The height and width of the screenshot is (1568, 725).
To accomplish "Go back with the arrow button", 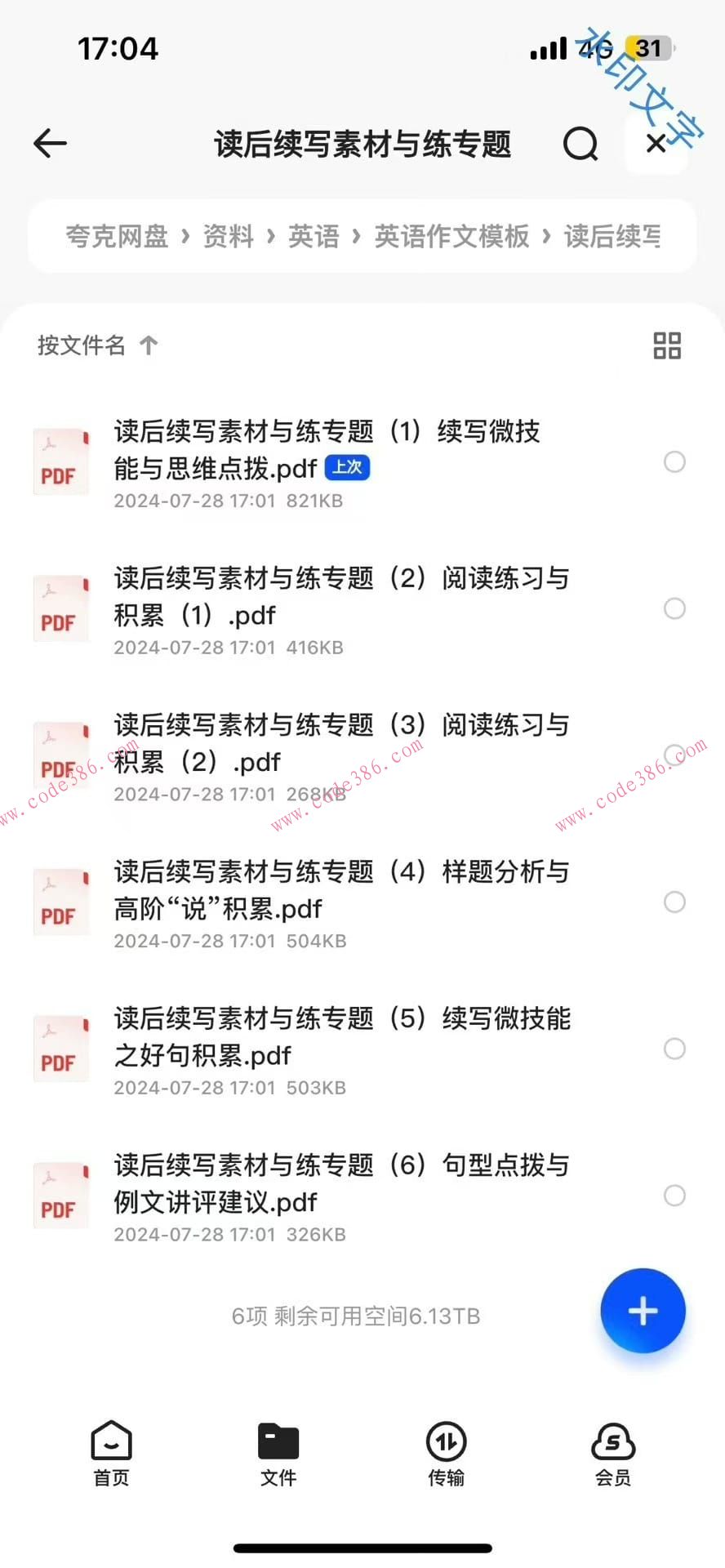I will click(50, 144).
